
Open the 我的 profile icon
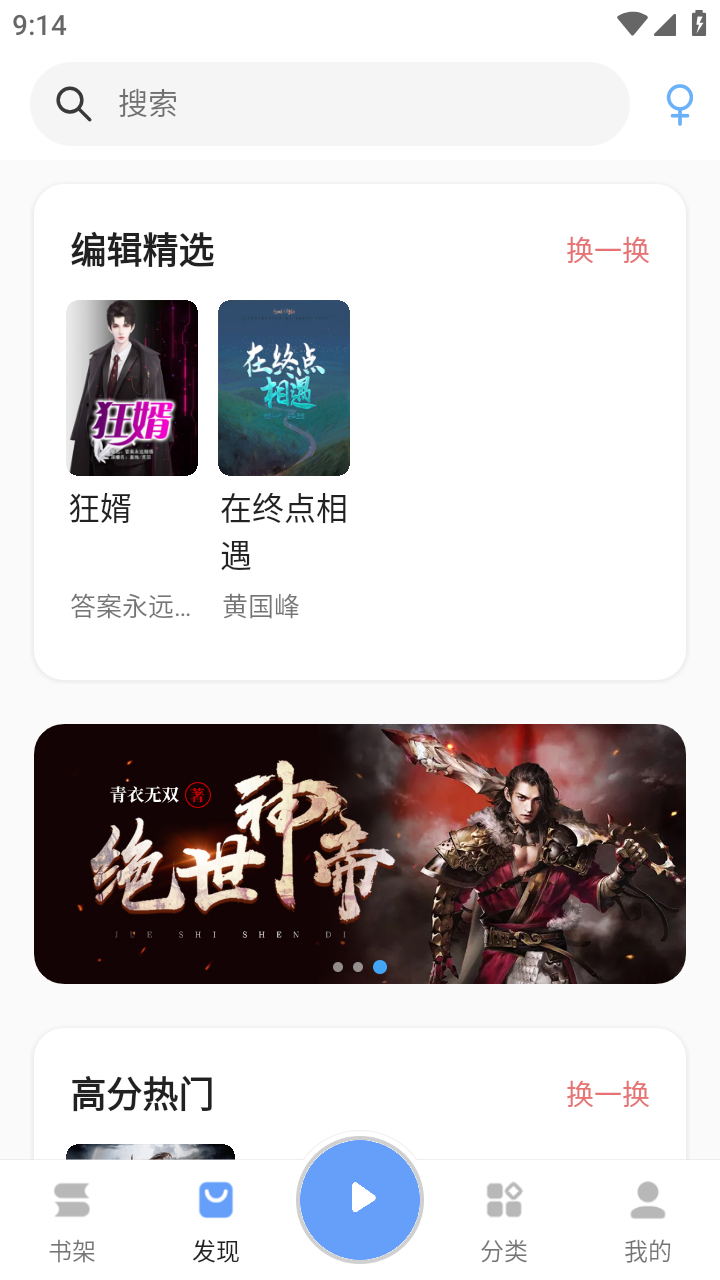(x=647, y=1198)
